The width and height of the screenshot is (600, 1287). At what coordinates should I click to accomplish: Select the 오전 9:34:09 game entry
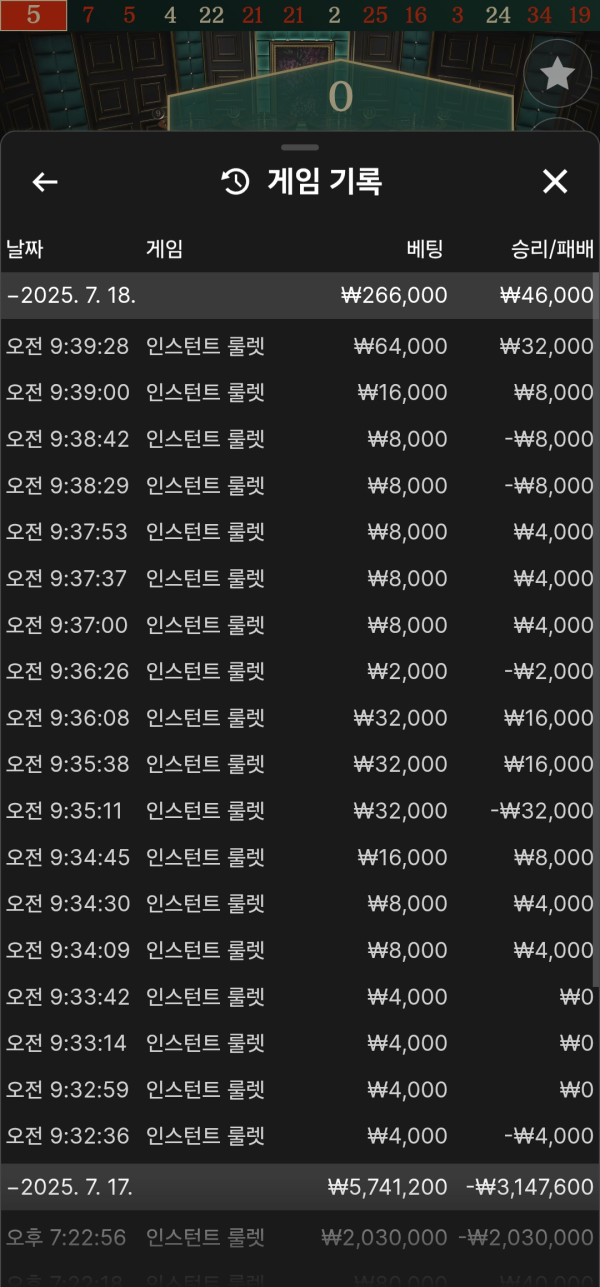300,950
